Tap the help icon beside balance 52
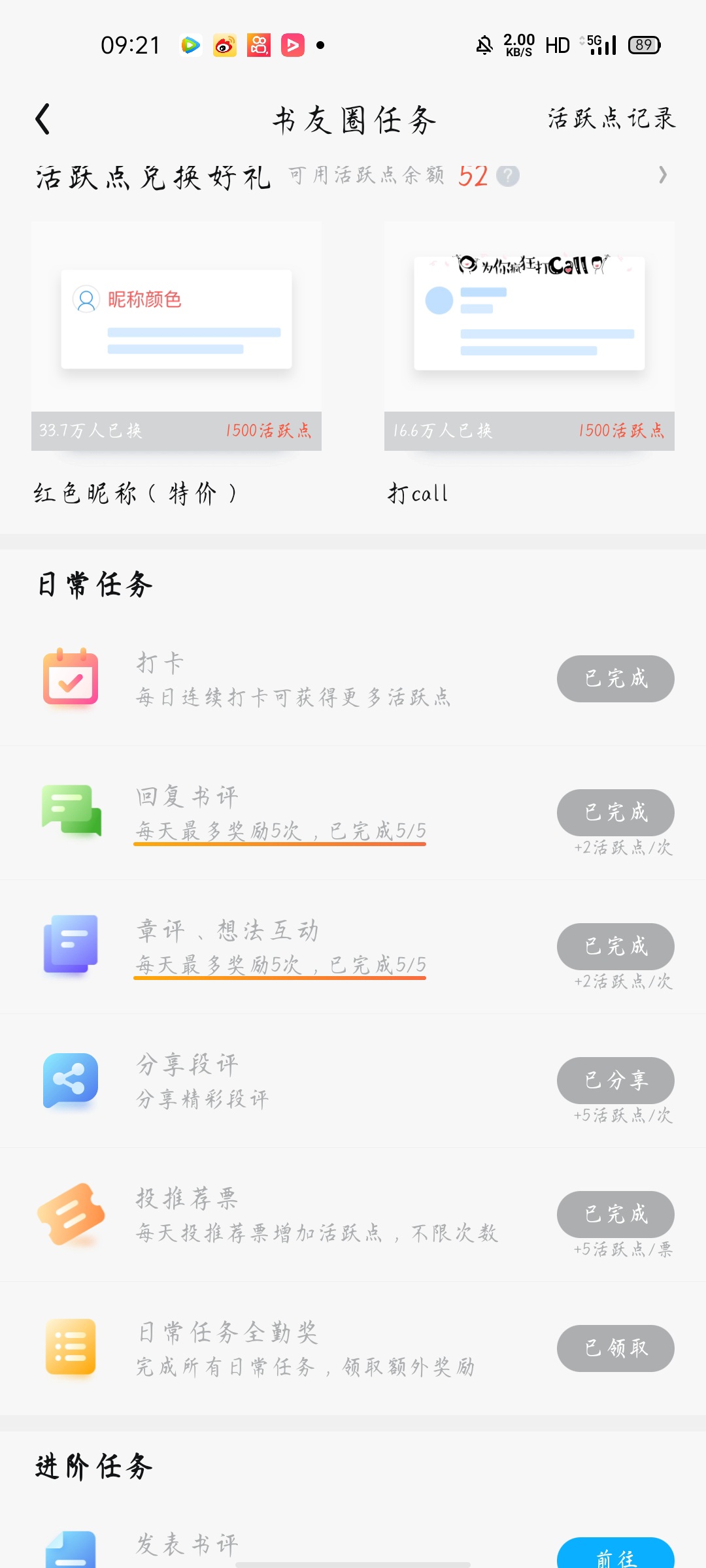 [508, 176]
